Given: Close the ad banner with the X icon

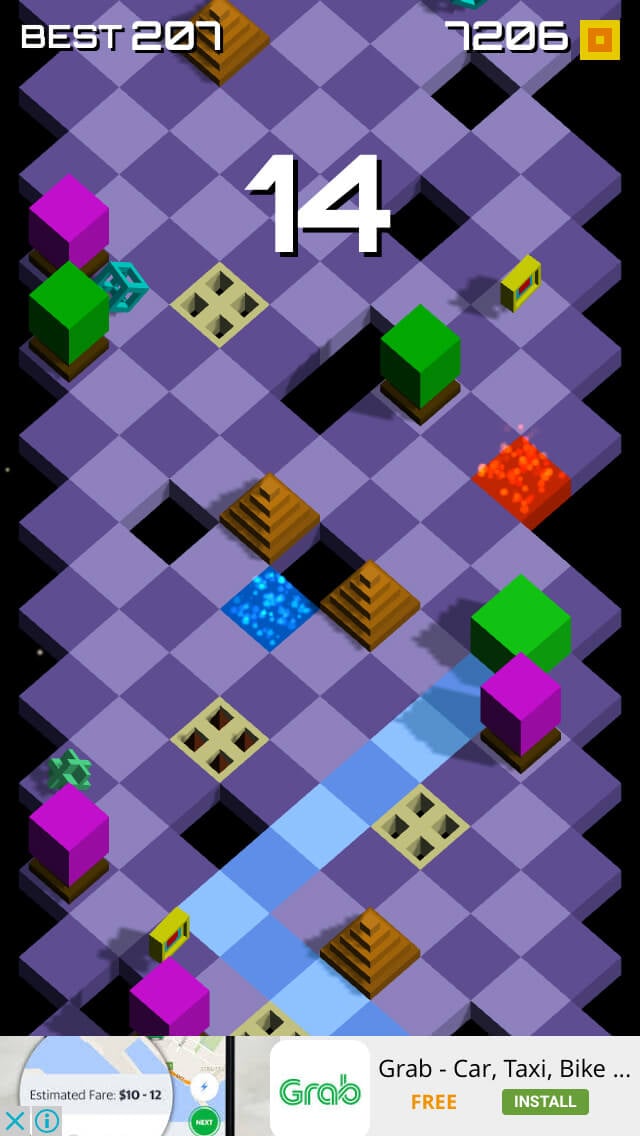Looking at the screenshot, I should pyautogui.click(x=14, y=1122).
